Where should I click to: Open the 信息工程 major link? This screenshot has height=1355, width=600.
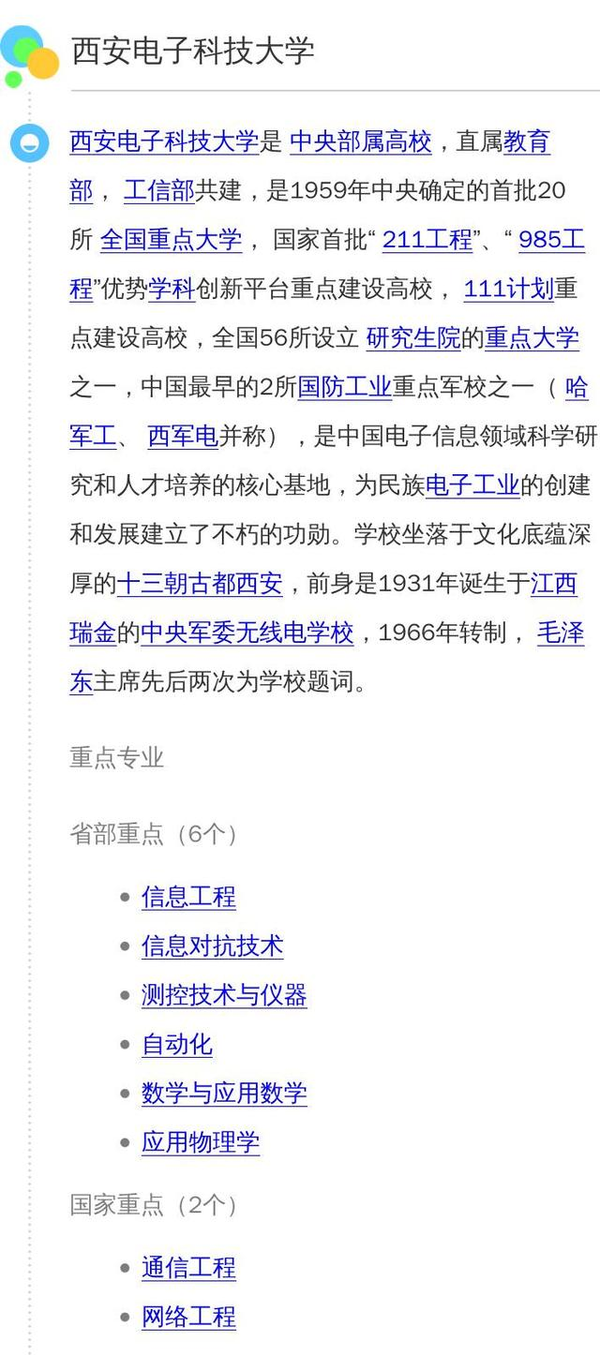[189, 897]
